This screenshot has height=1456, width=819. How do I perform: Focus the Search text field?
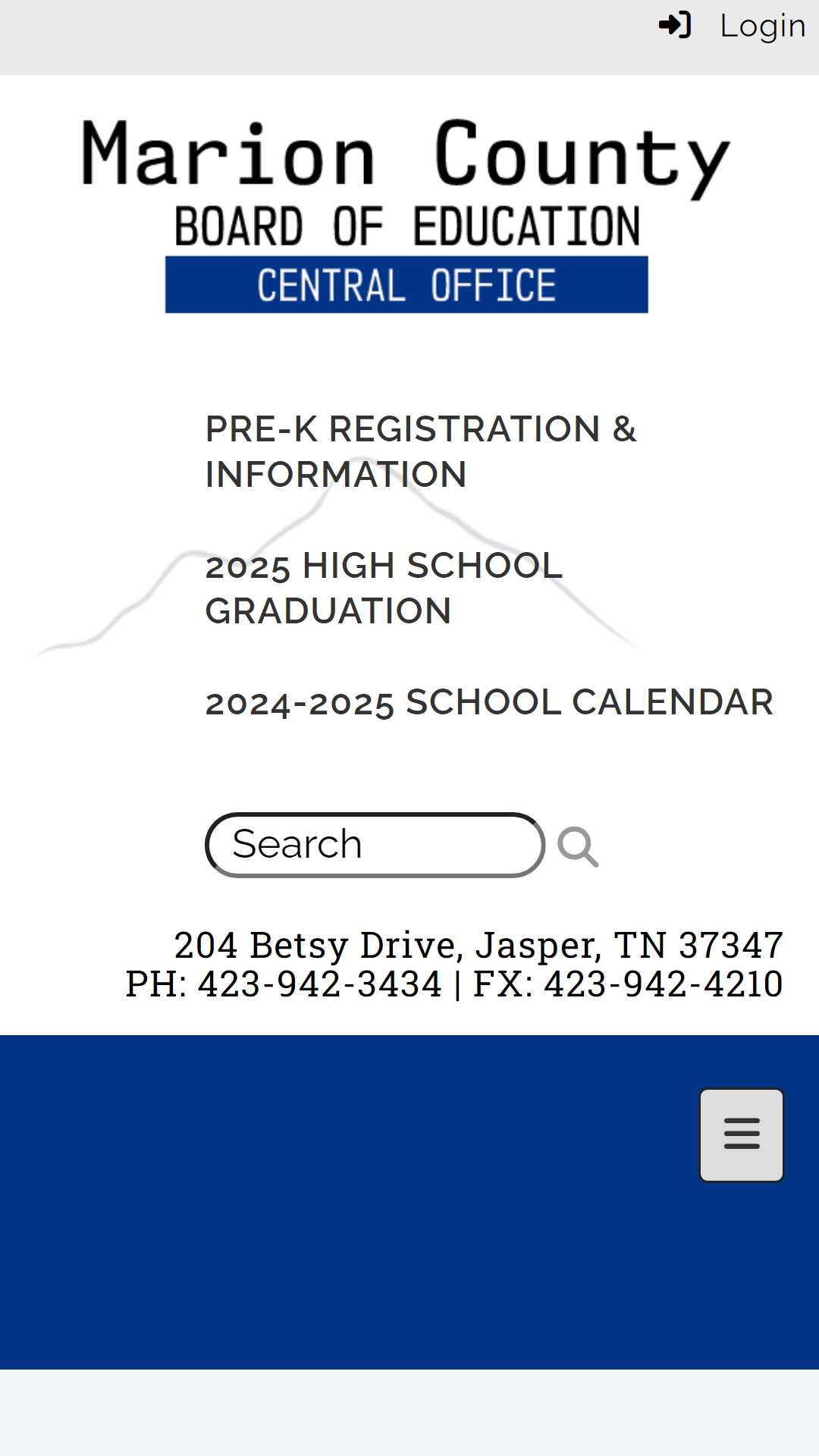375,845
